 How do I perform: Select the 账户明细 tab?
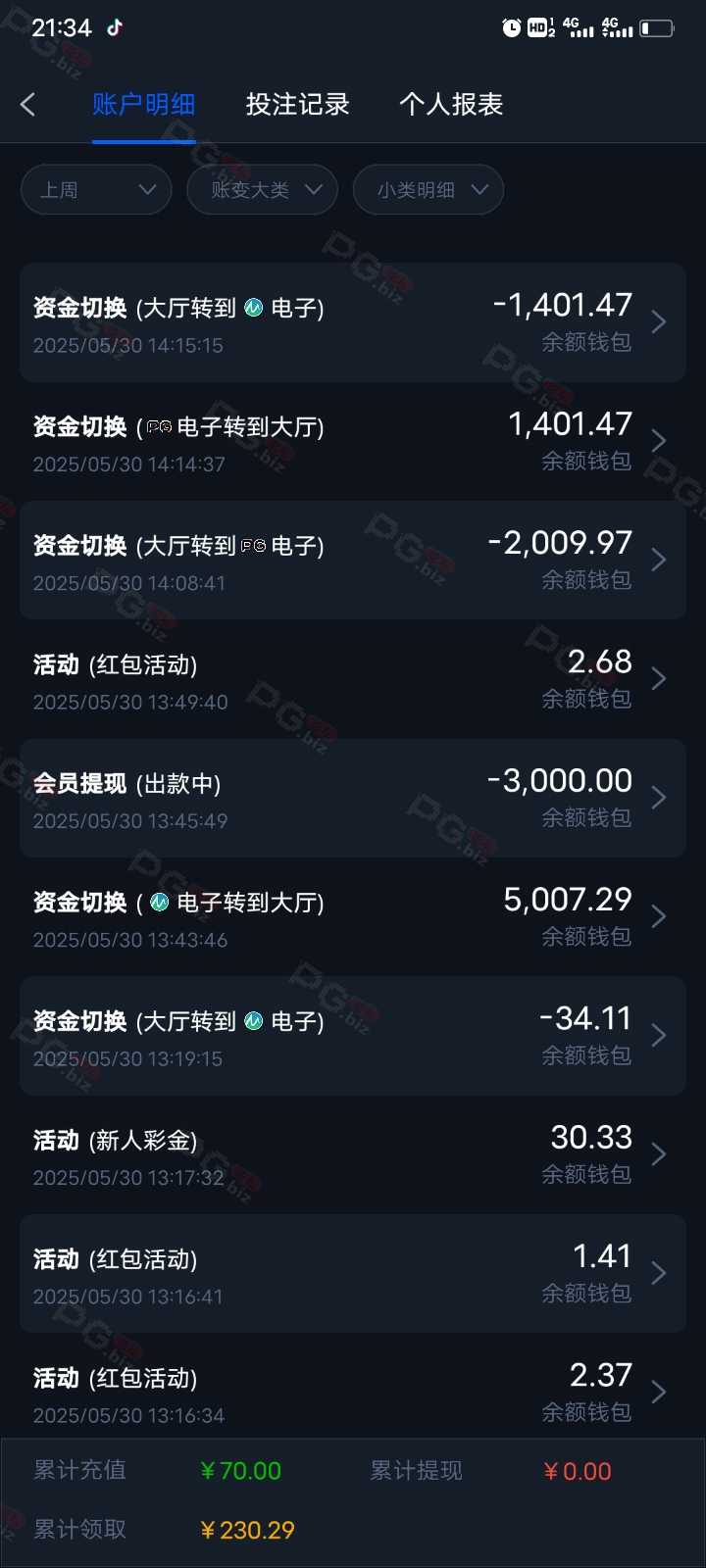144,105
